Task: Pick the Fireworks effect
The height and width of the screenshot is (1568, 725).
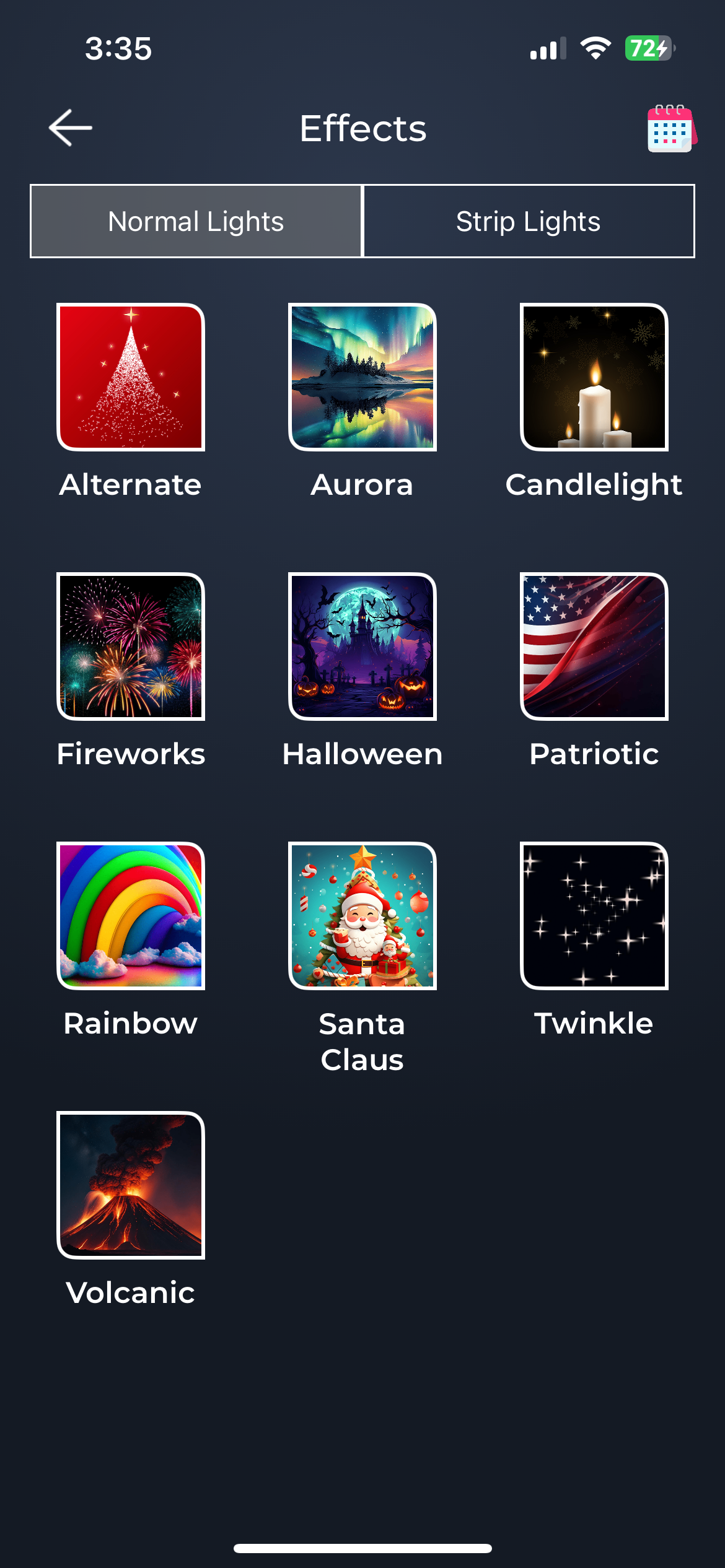Action: point(131,647)
